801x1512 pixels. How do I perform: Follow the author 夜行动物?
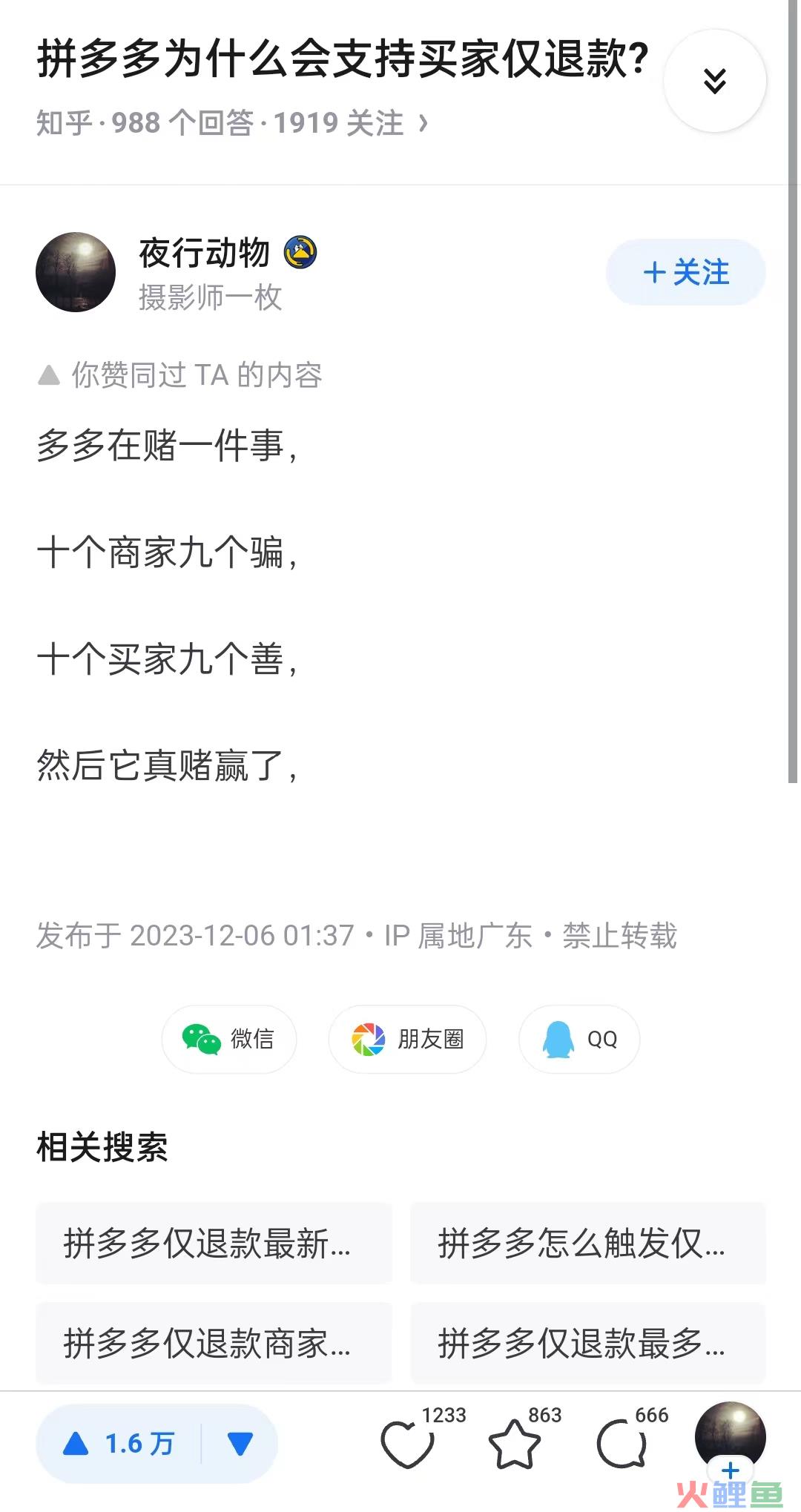[x=685, y=272]
